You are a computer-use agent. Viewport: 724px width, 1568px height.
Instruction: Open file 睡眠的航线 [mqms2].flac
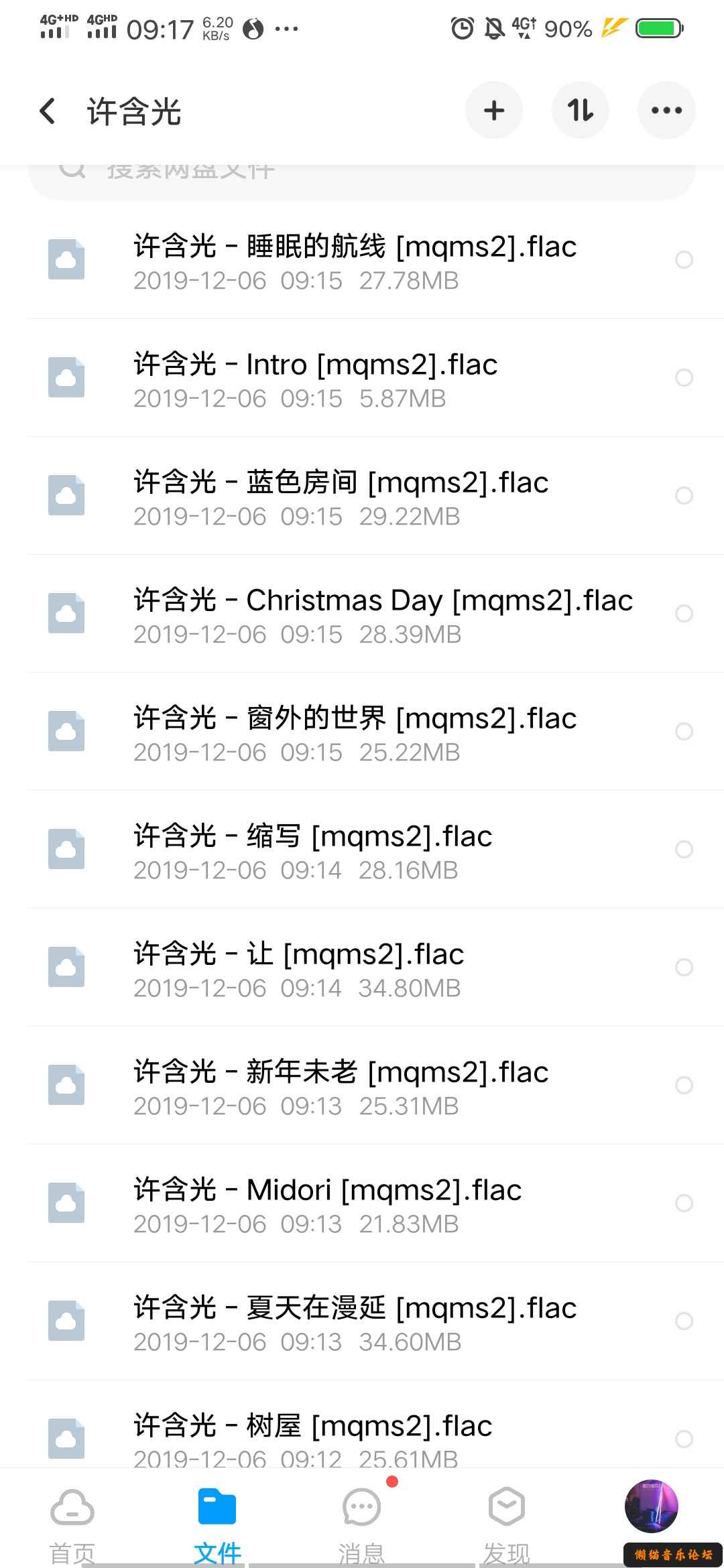[x=354, y=260]
